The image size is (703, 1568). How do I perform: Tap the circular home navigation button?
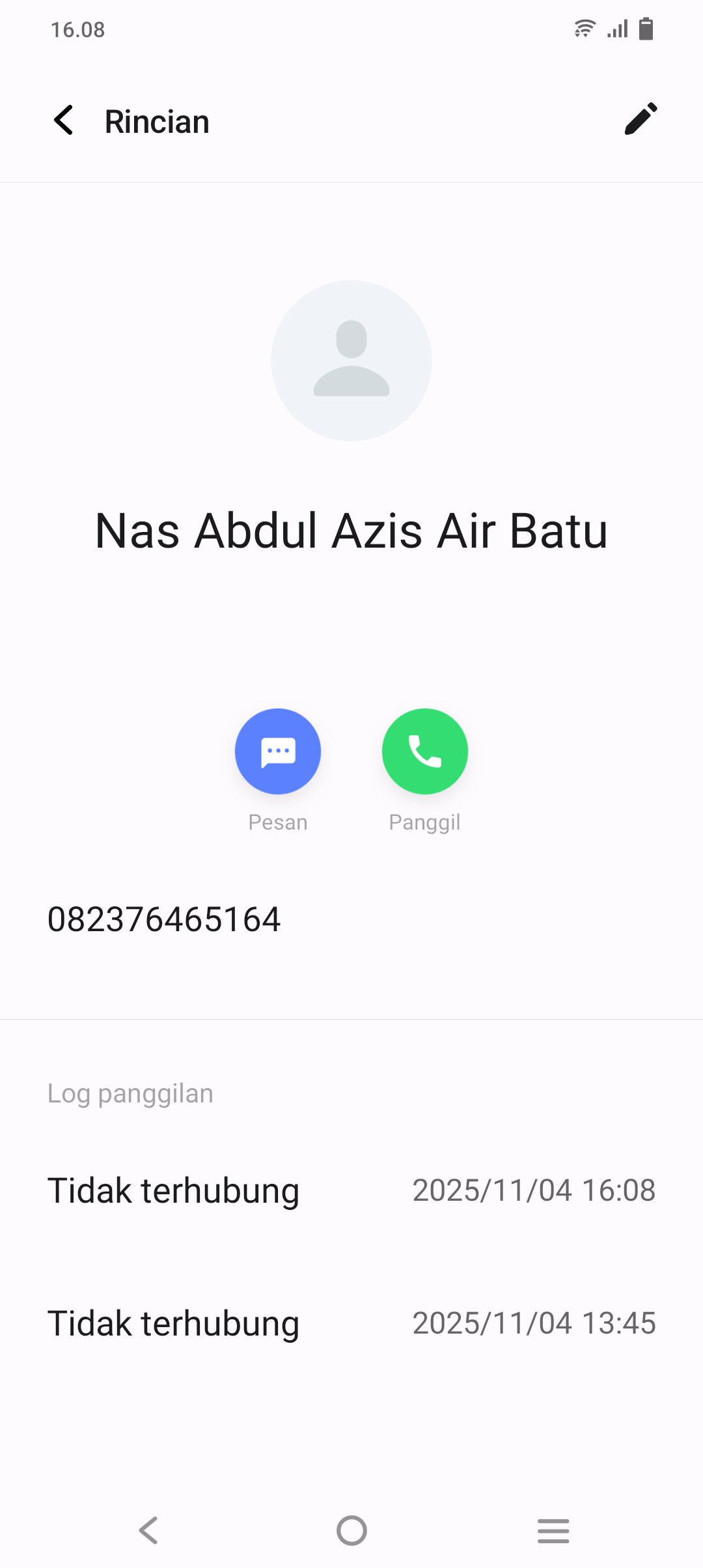pyautogui.click(x=351, y=1531)
